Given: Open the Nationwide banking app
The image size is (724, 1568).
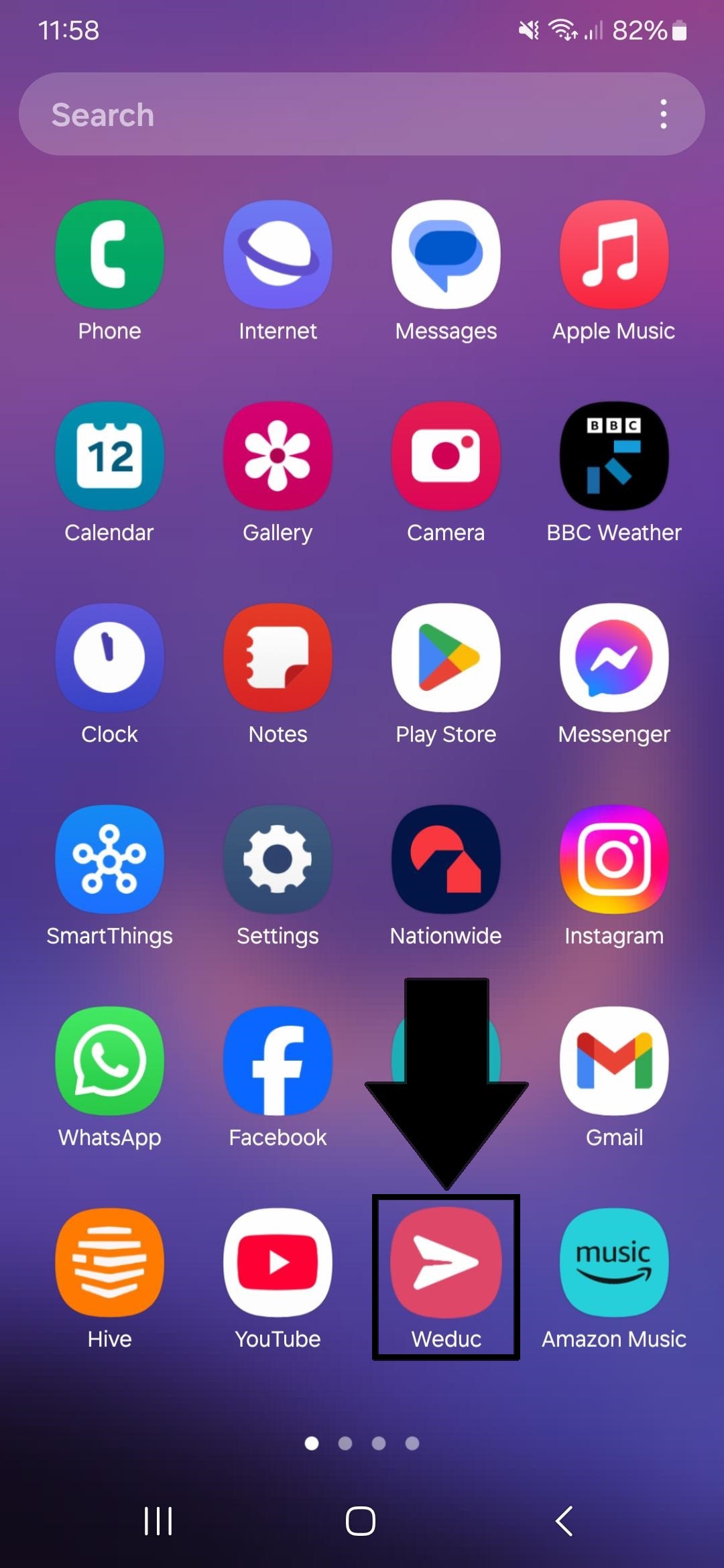Looking at the screenshot, I should click(446, 860).
